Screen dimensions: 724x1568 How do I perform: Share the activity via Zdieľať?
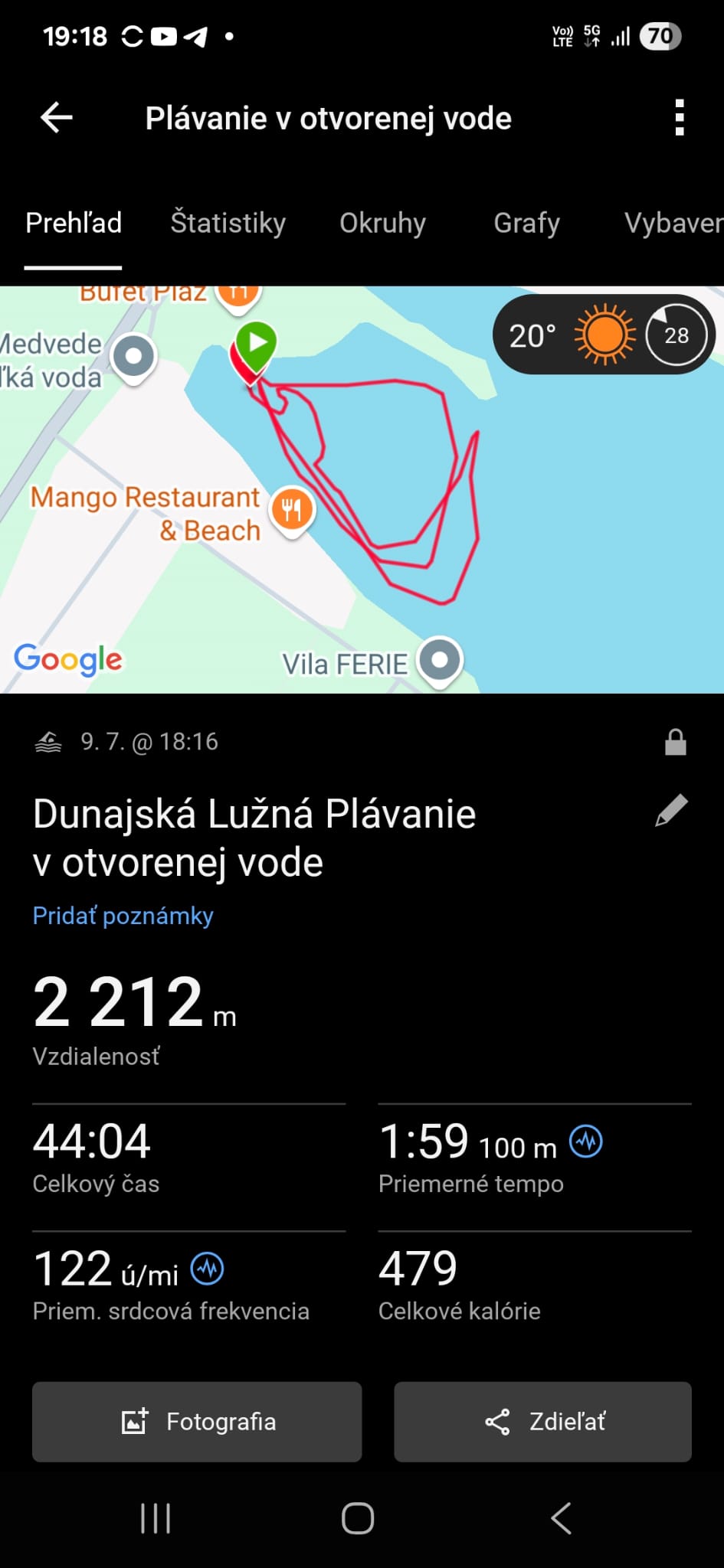pos(542,1422)
